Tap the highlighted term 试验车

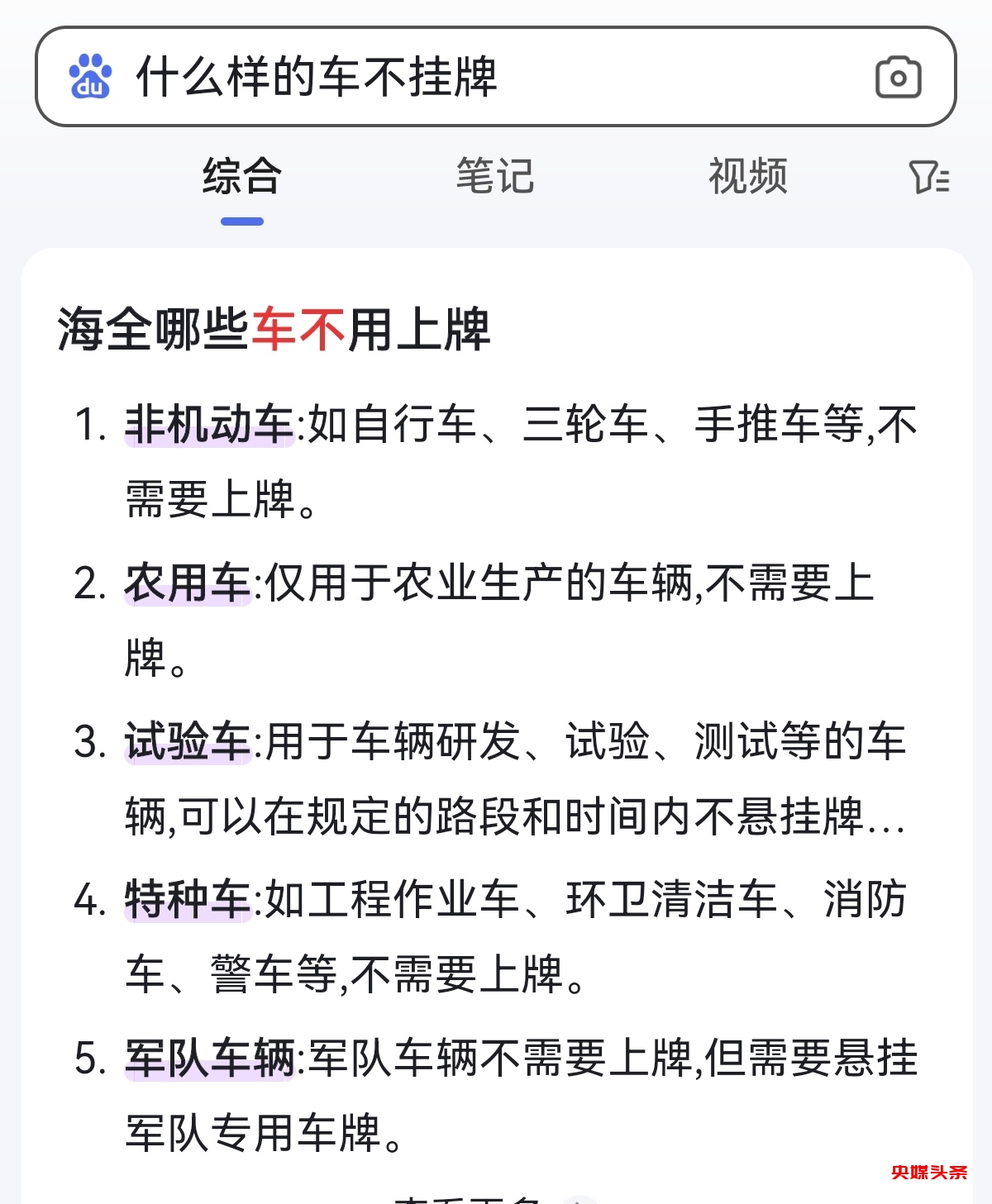point(188,741)
